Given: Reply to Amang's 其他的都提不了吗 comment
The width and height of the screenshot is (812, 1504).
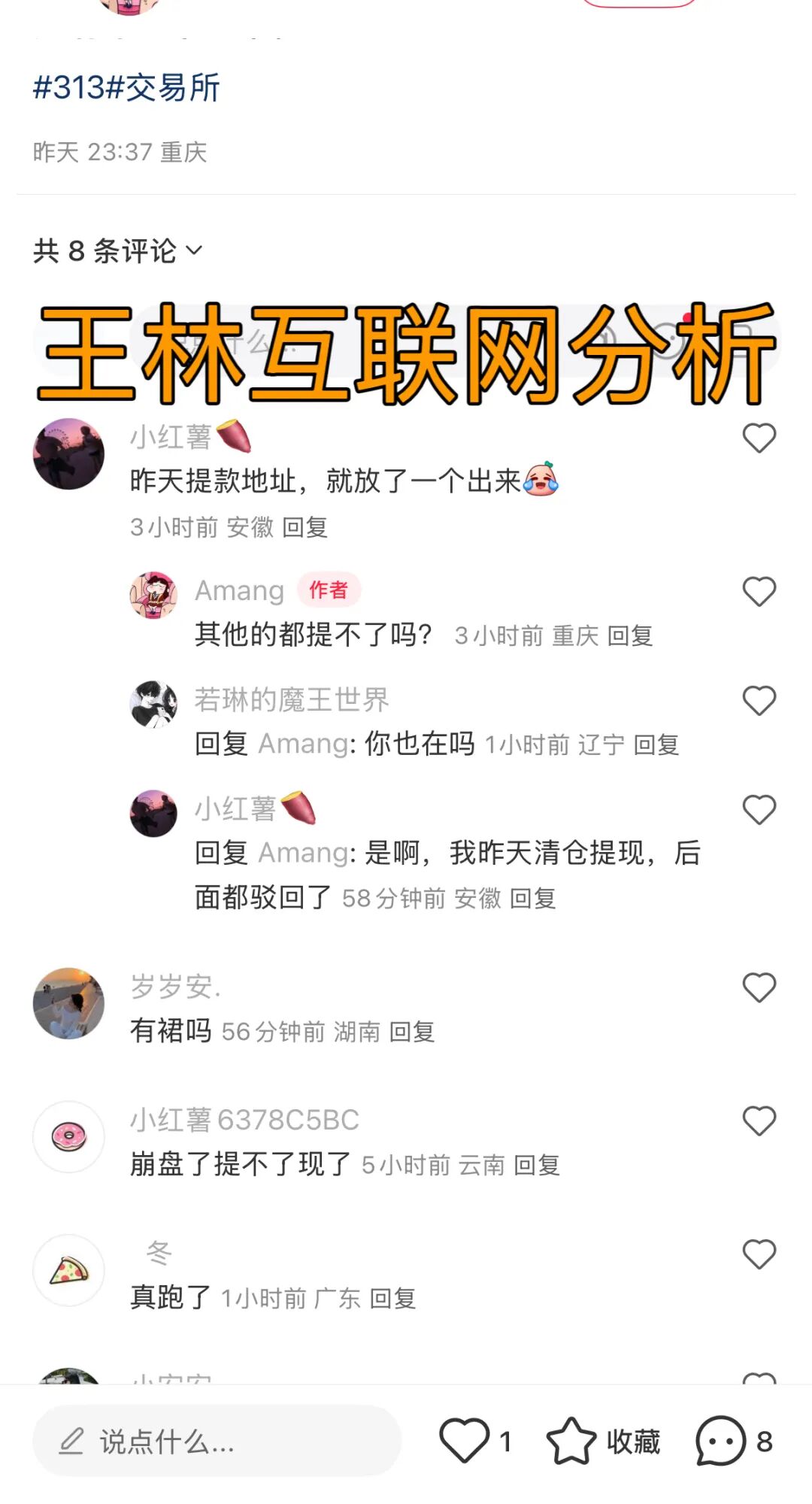Looking at the screenshot, I should point(629,636).
